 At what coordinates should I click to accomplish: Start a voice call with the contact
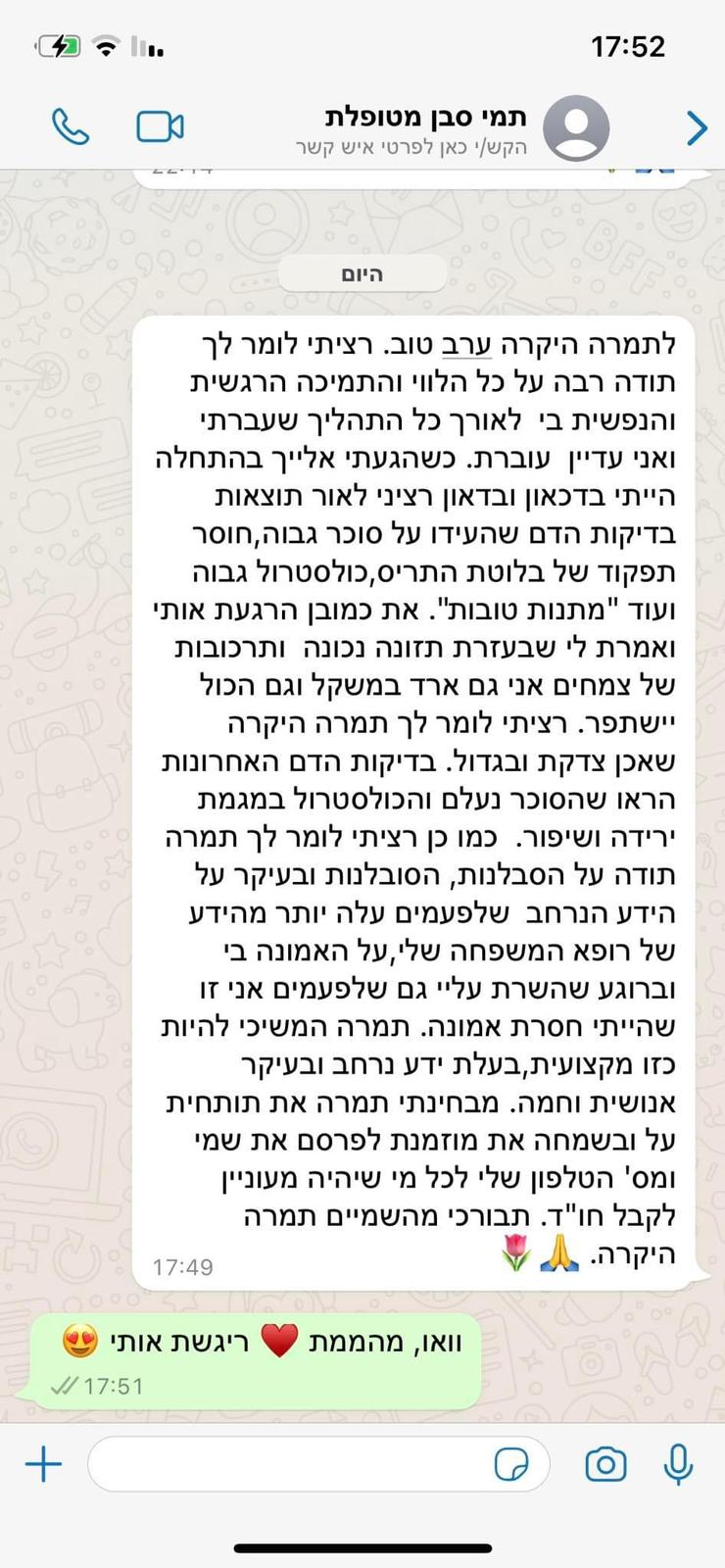point(71,127)
